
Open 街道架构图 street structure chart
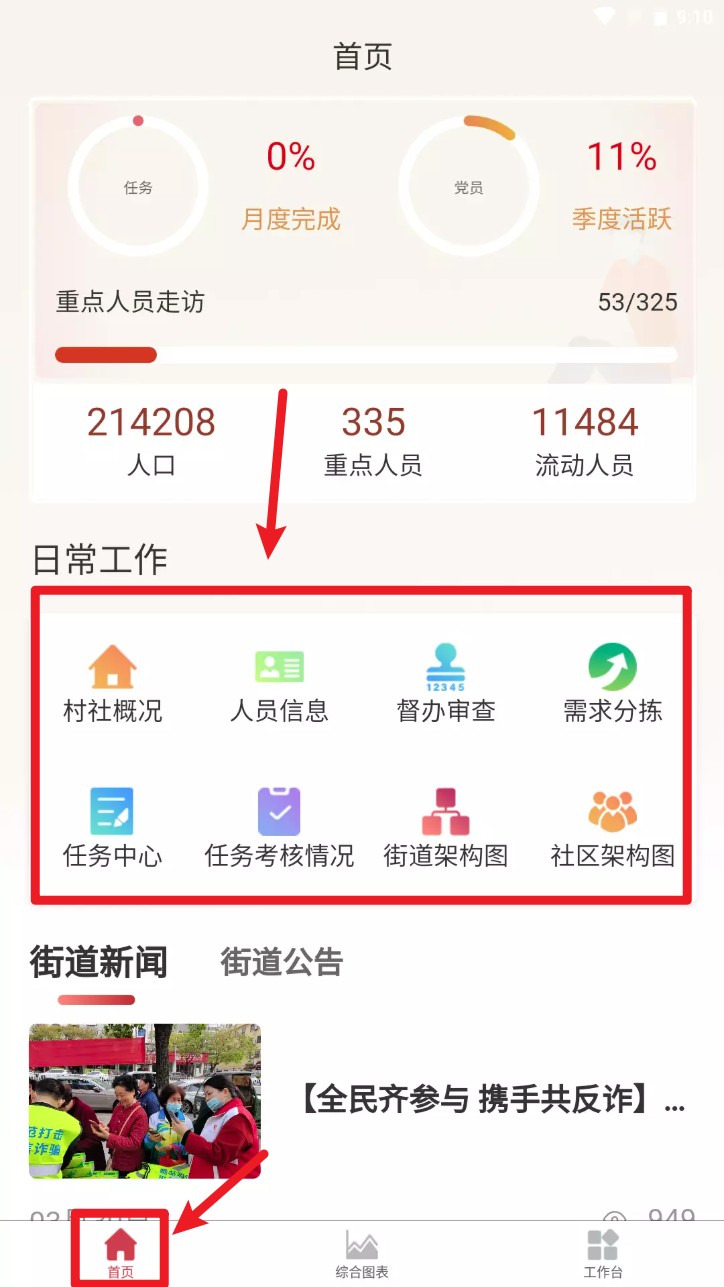pyautogui.click(x=445, y=828)
